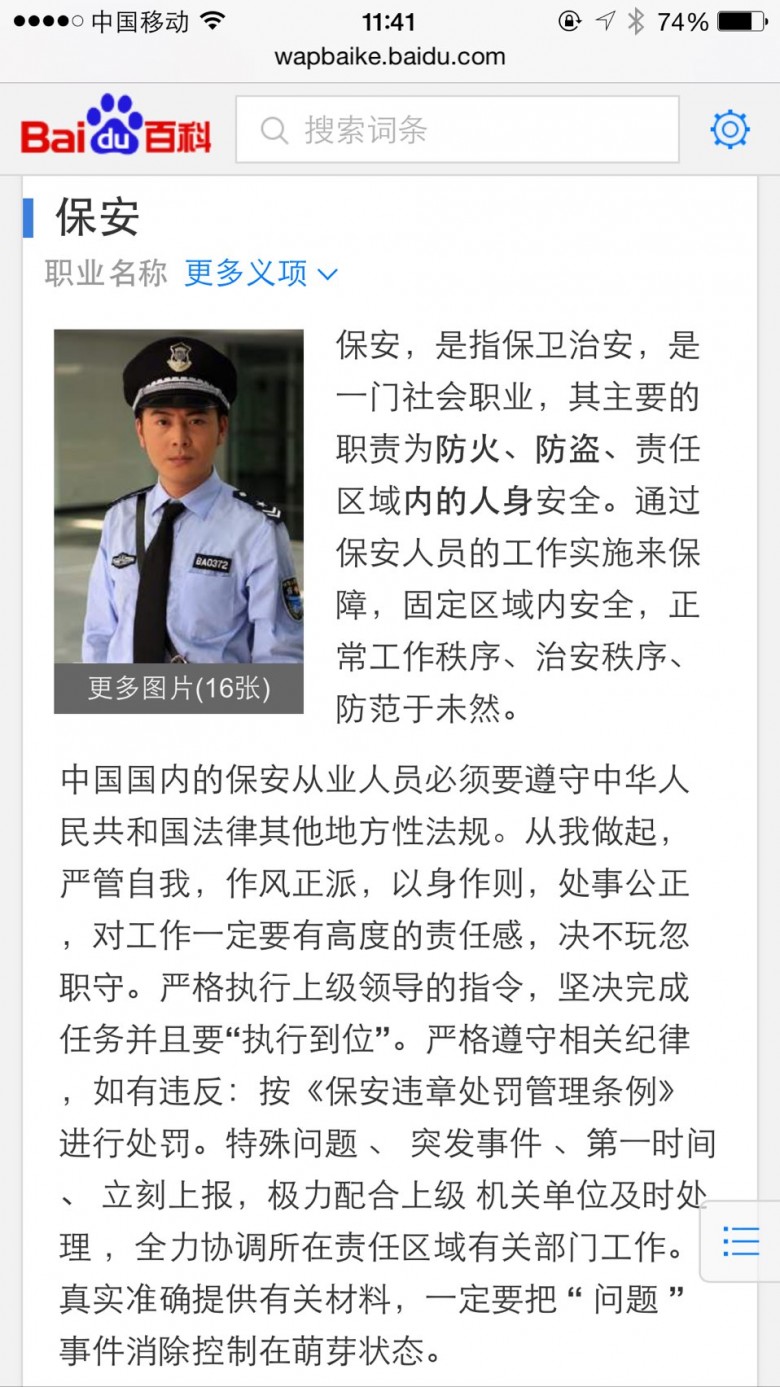Image resolution: width=780 pixels, height=1387 pixels.
Task: Tap the wapbaike.baidu.com address bar
Action: [390, 56]
